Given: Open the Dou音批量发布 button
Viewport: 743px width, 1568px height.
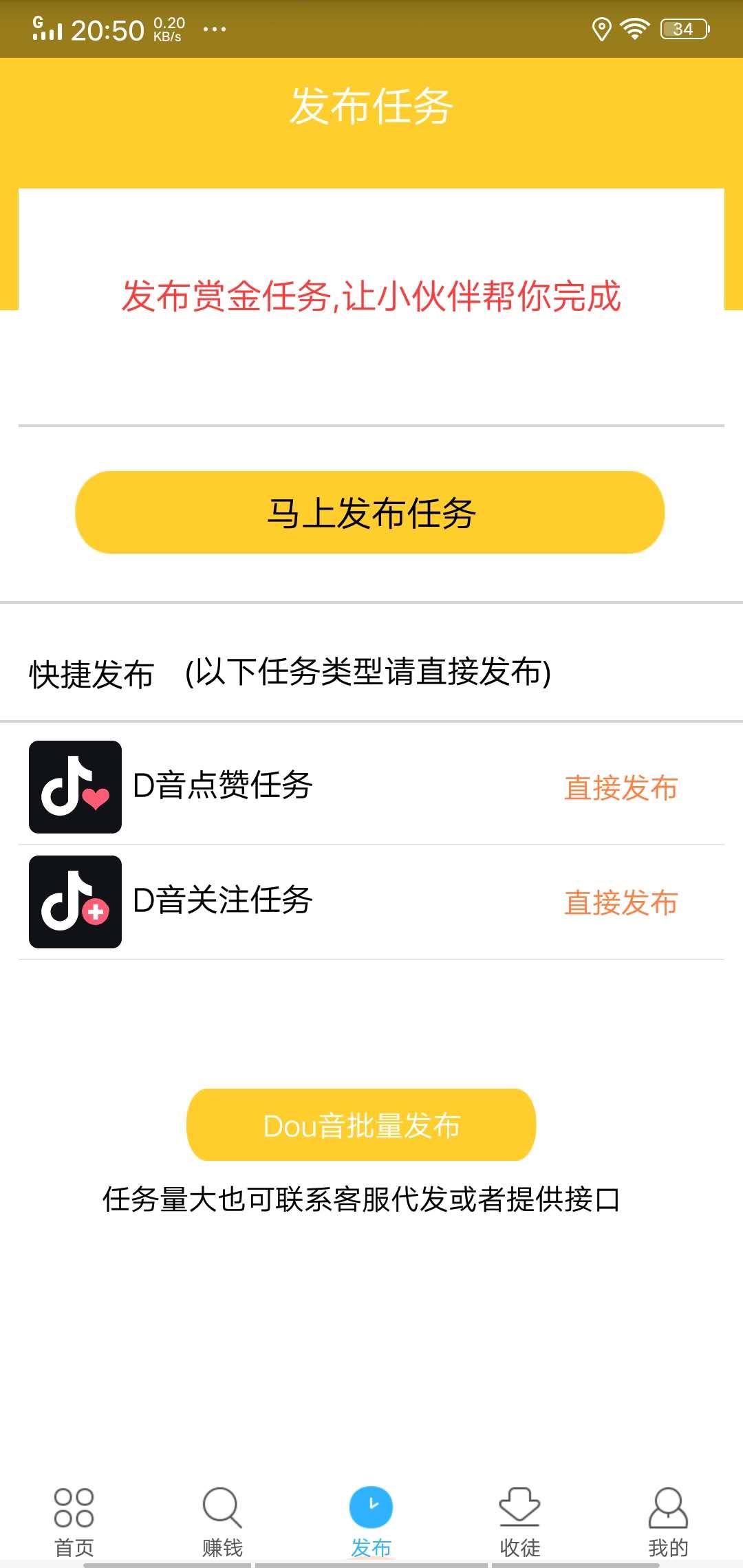Looking at the screenshot, I should [x=361, y=1125].
